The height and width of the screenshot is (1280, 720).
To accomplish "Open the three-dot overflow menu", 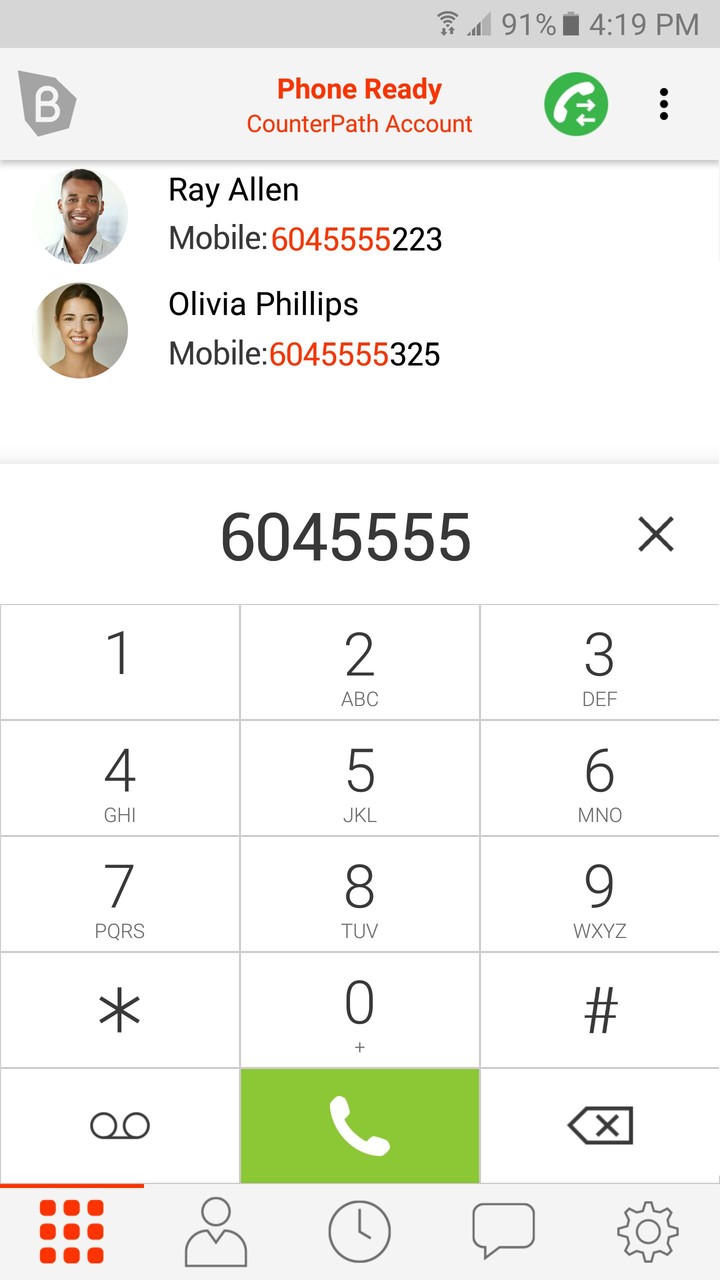I will 663,104.
